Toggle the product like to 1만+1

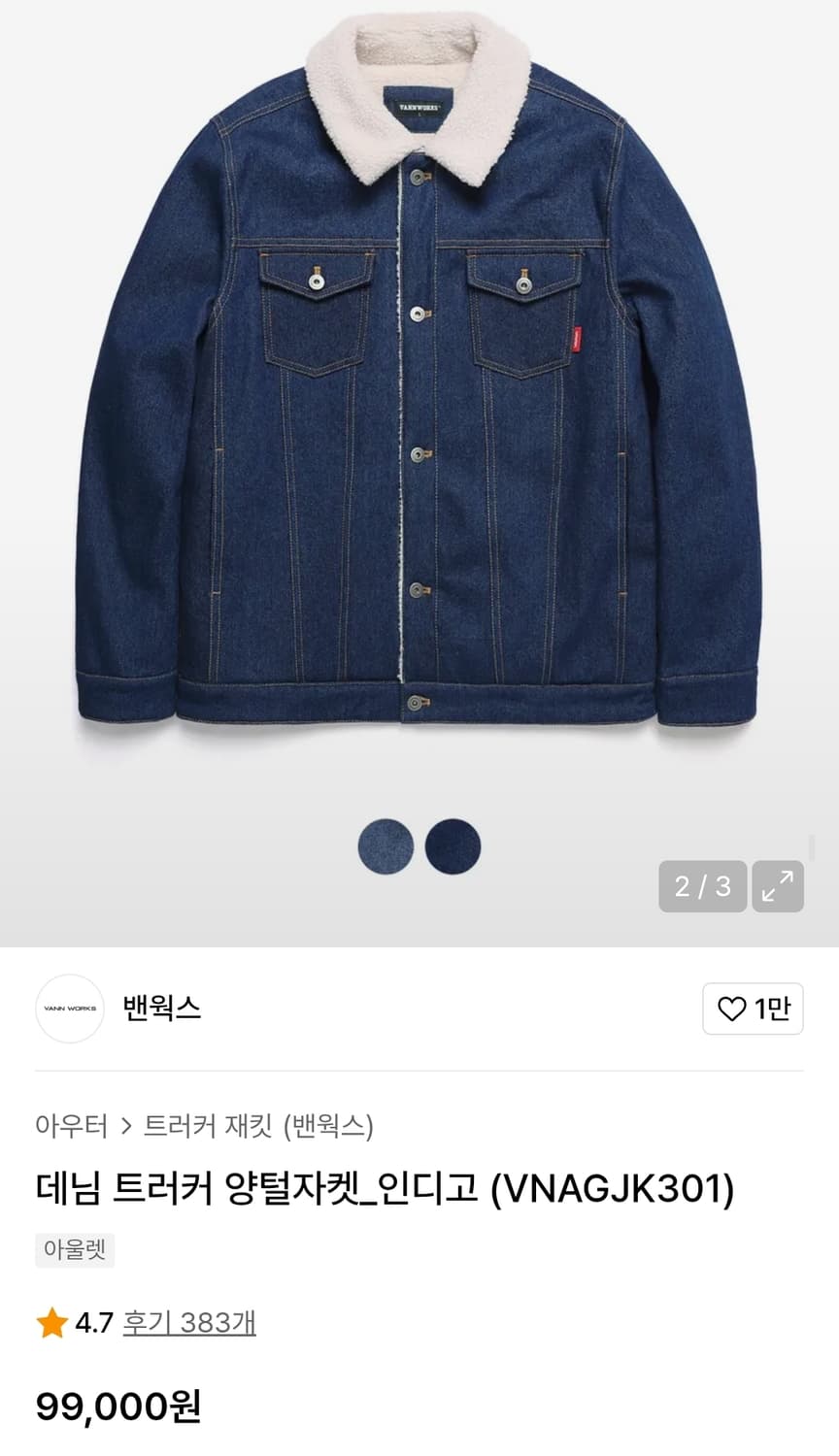(x=753, y=1009)
